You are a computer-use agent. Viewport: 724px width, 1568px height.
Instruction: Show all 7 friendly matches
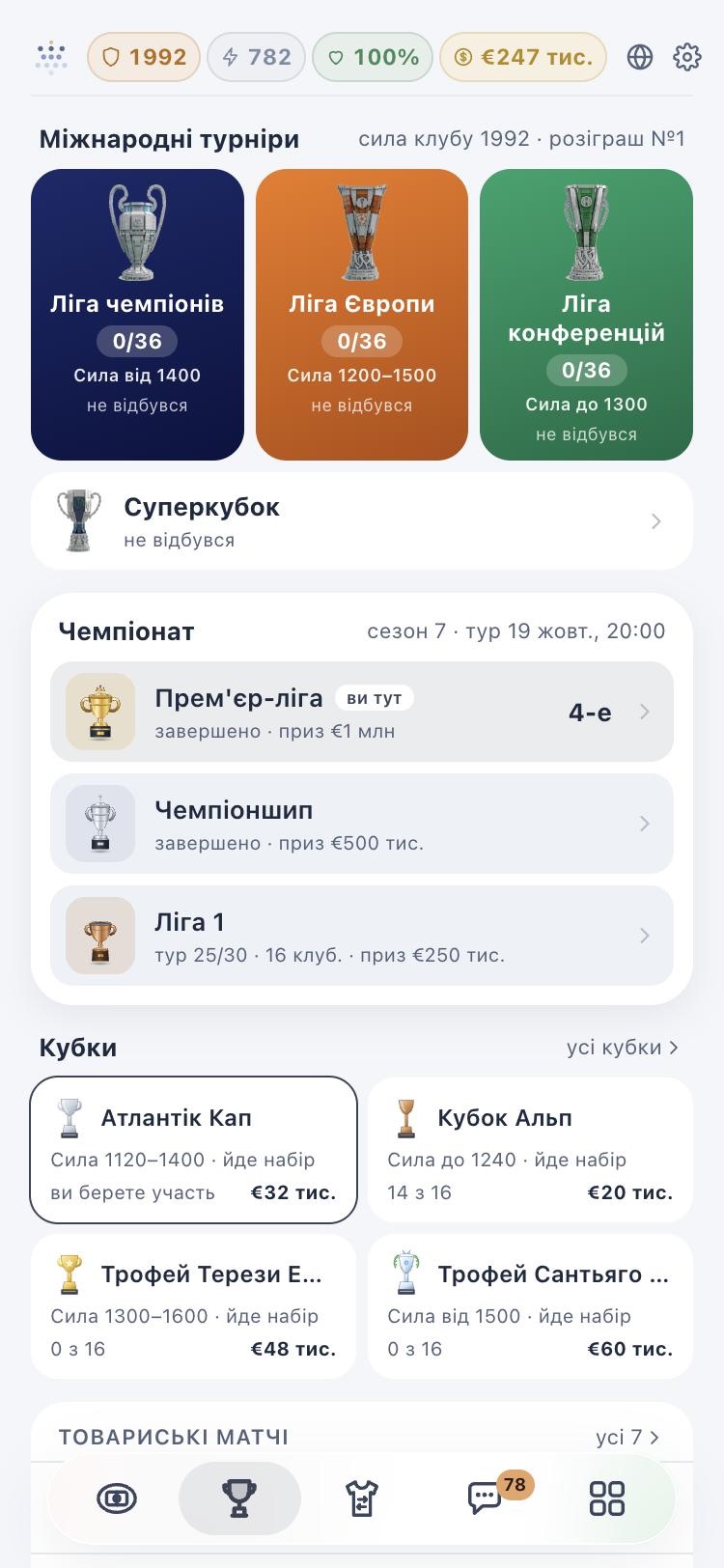tap(628, 1438)
